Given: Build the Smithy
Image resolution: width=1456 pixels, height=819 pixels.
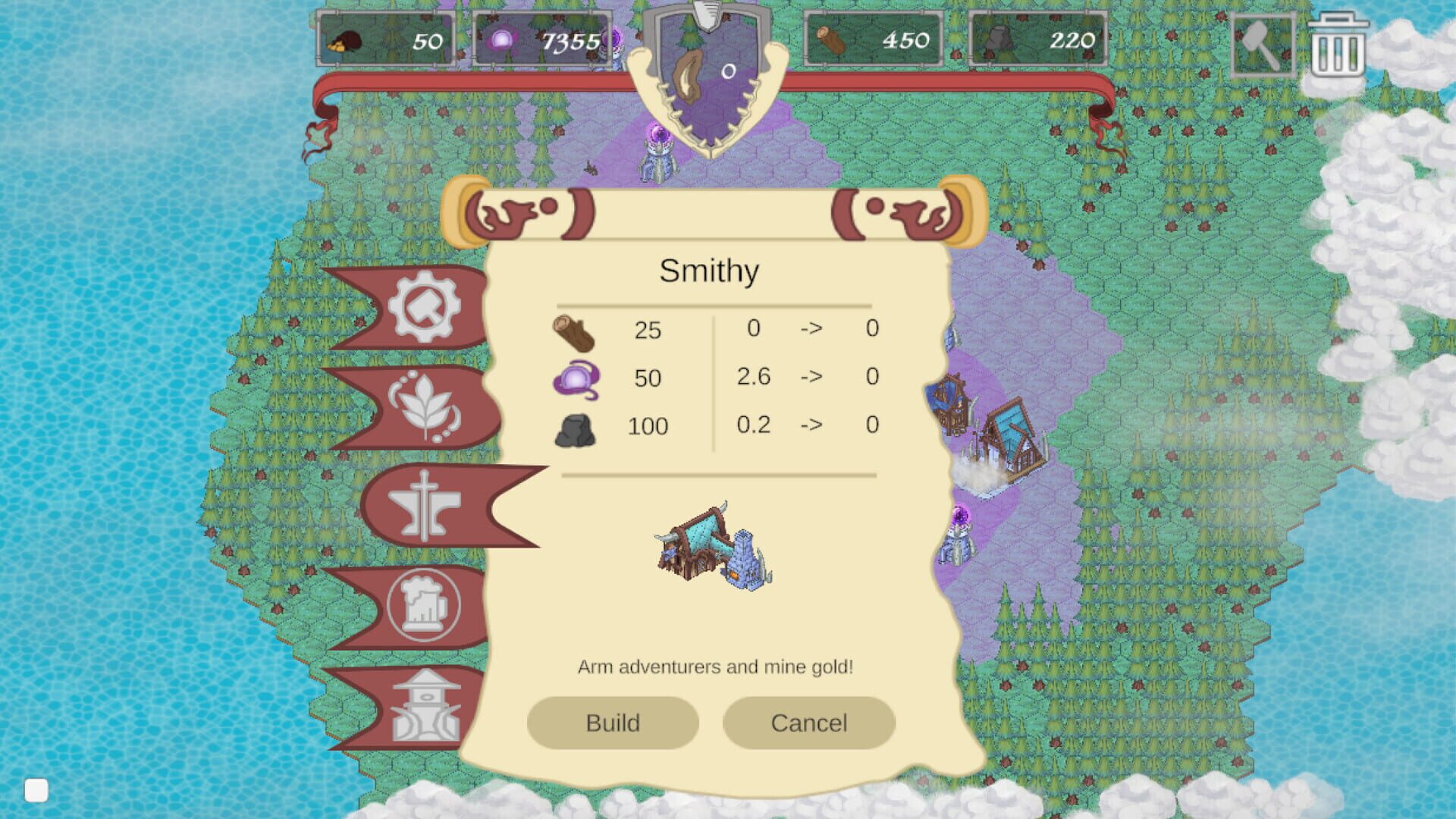Looking at the screenshot, I should point(613,723).
